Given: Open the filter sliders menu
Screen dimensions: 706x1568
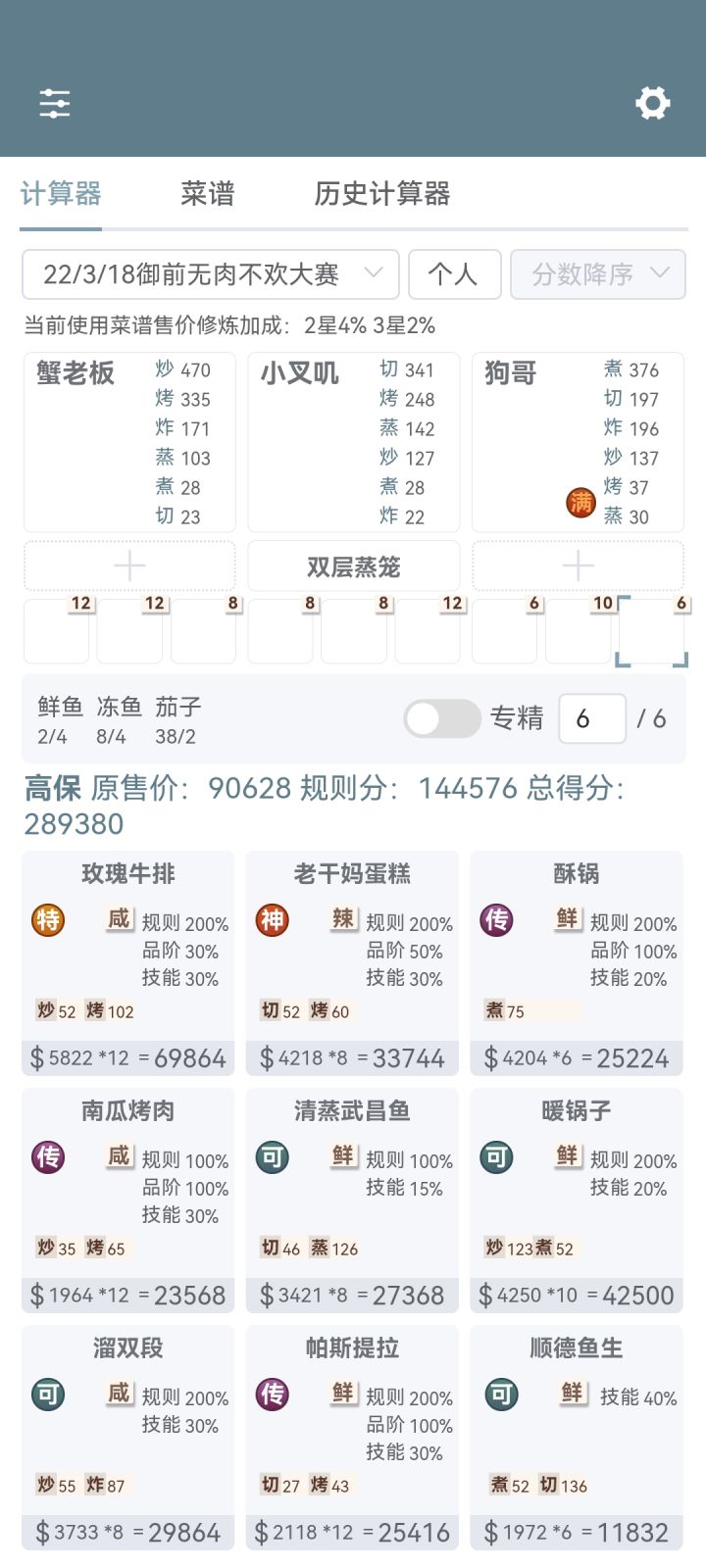Looking at the screenshot, I should (55, 103).
